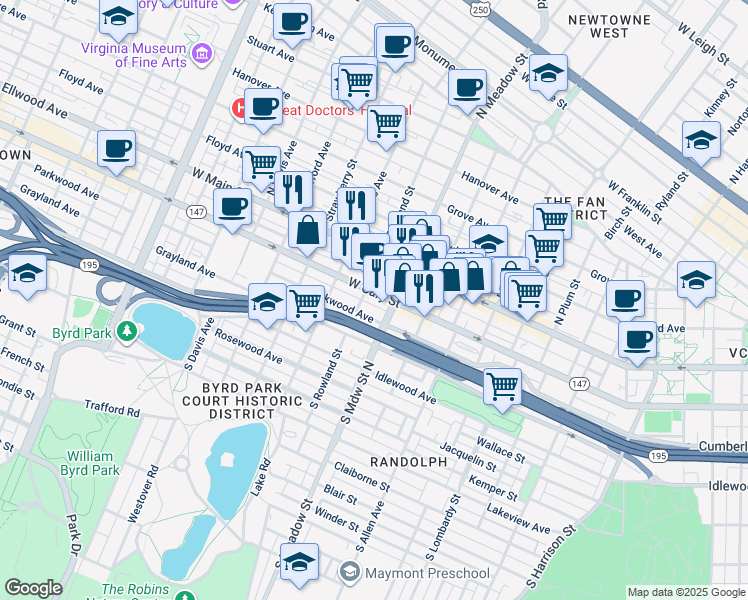Select the coffee marker near Stuart Ave

[292, 21]
